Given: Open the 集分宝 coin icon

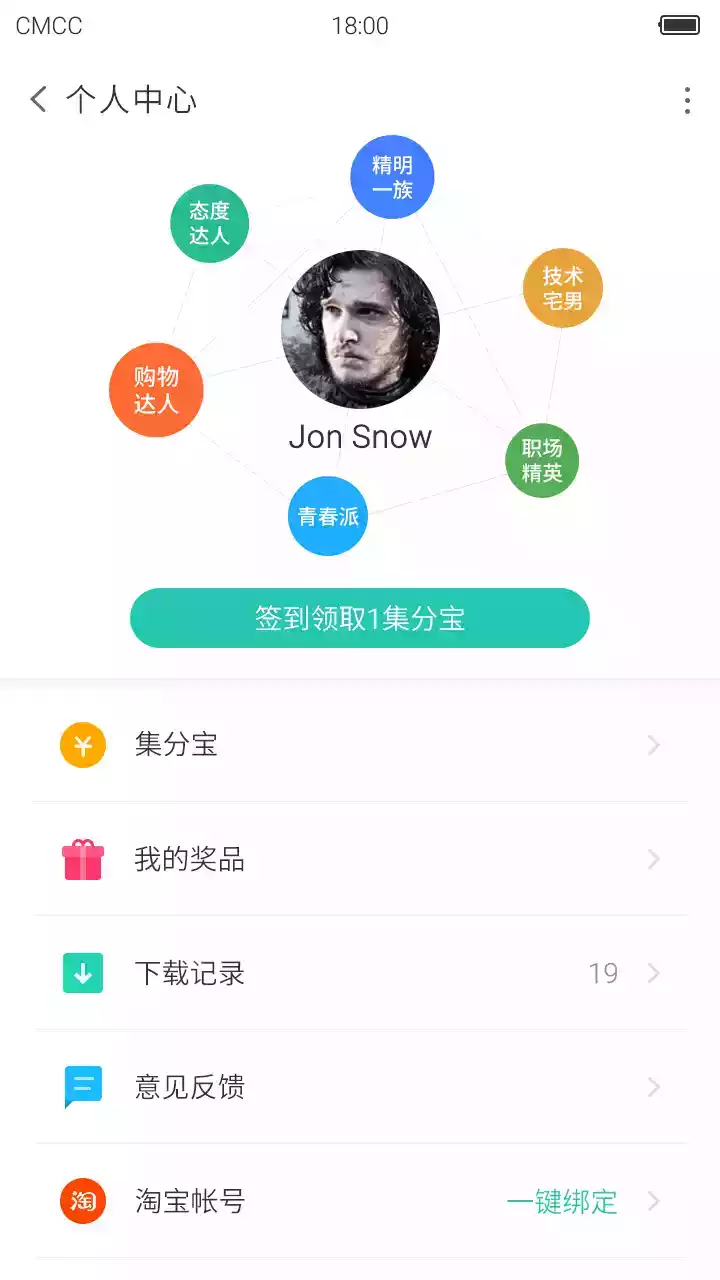Looking at the screenshot, I should [x=81, y=745].
